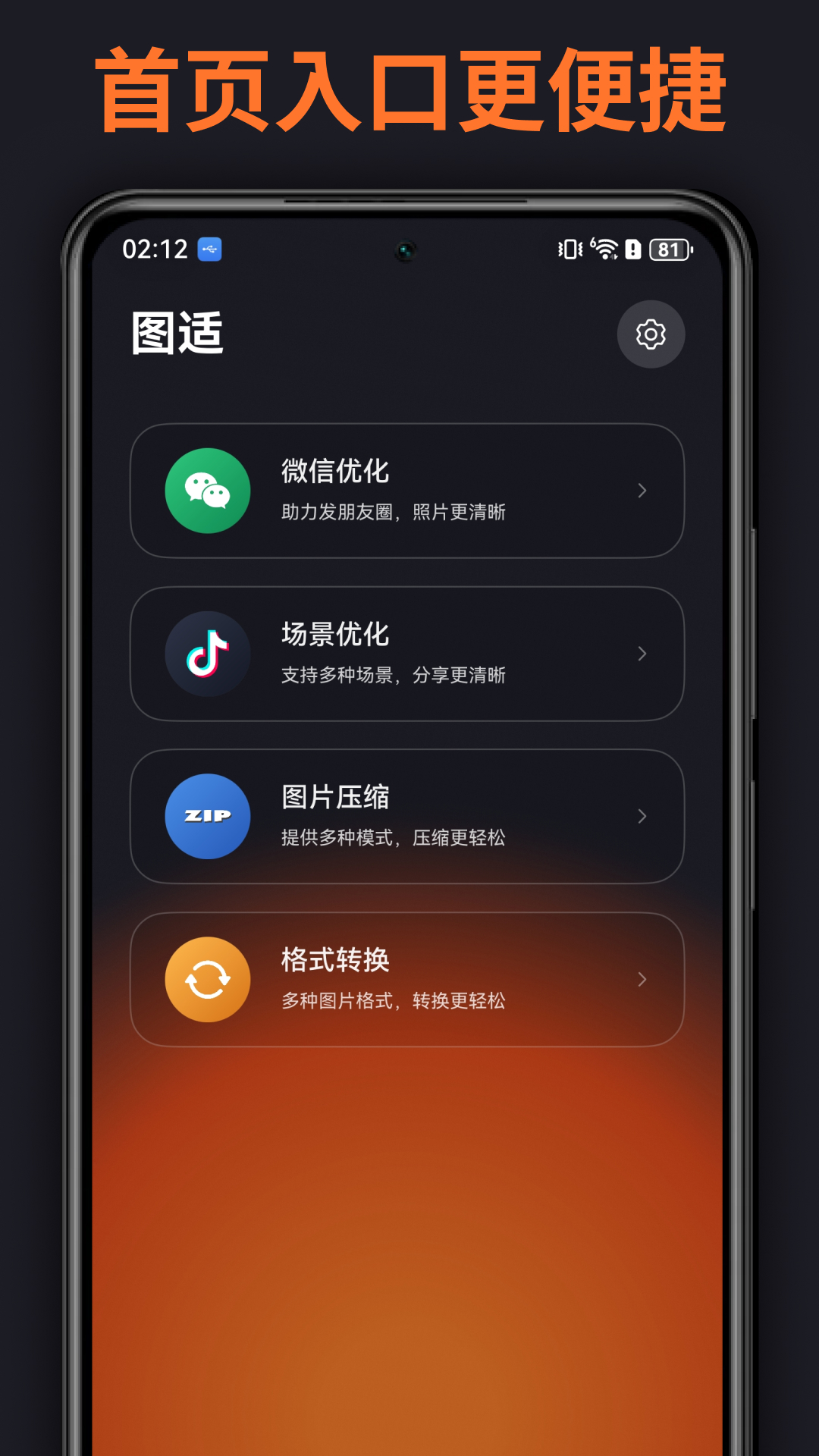Tap the USB connection icon in status bar
Screen dimensions: 819x1456
pyautogui.click(x=210, y=247)
